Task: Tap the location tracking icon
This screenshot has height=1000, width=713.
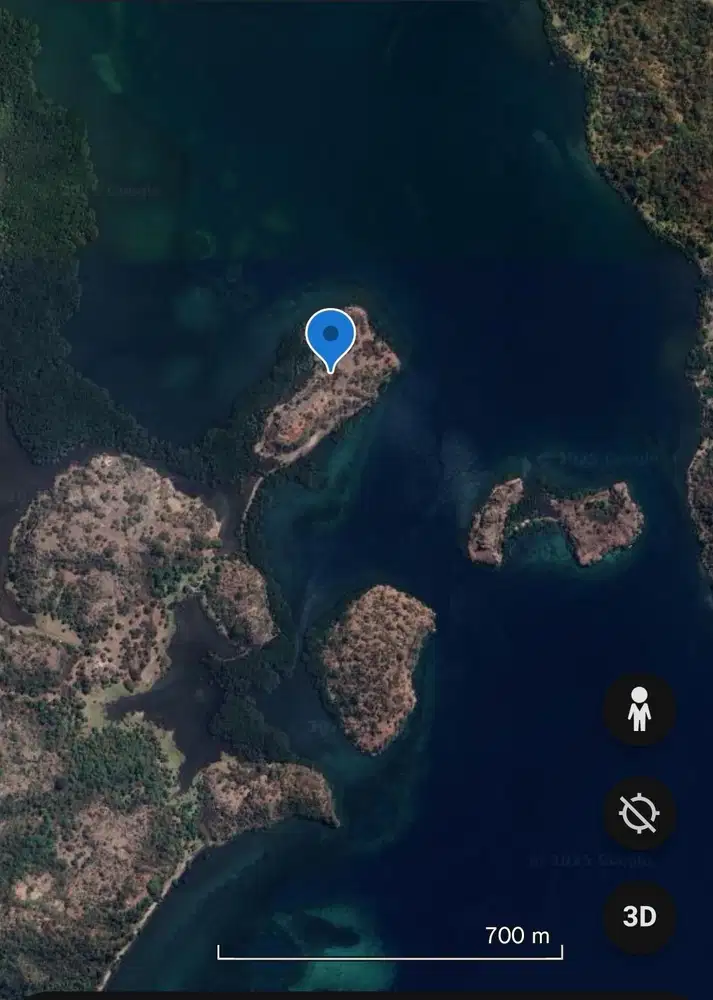Action: point(639,814)
